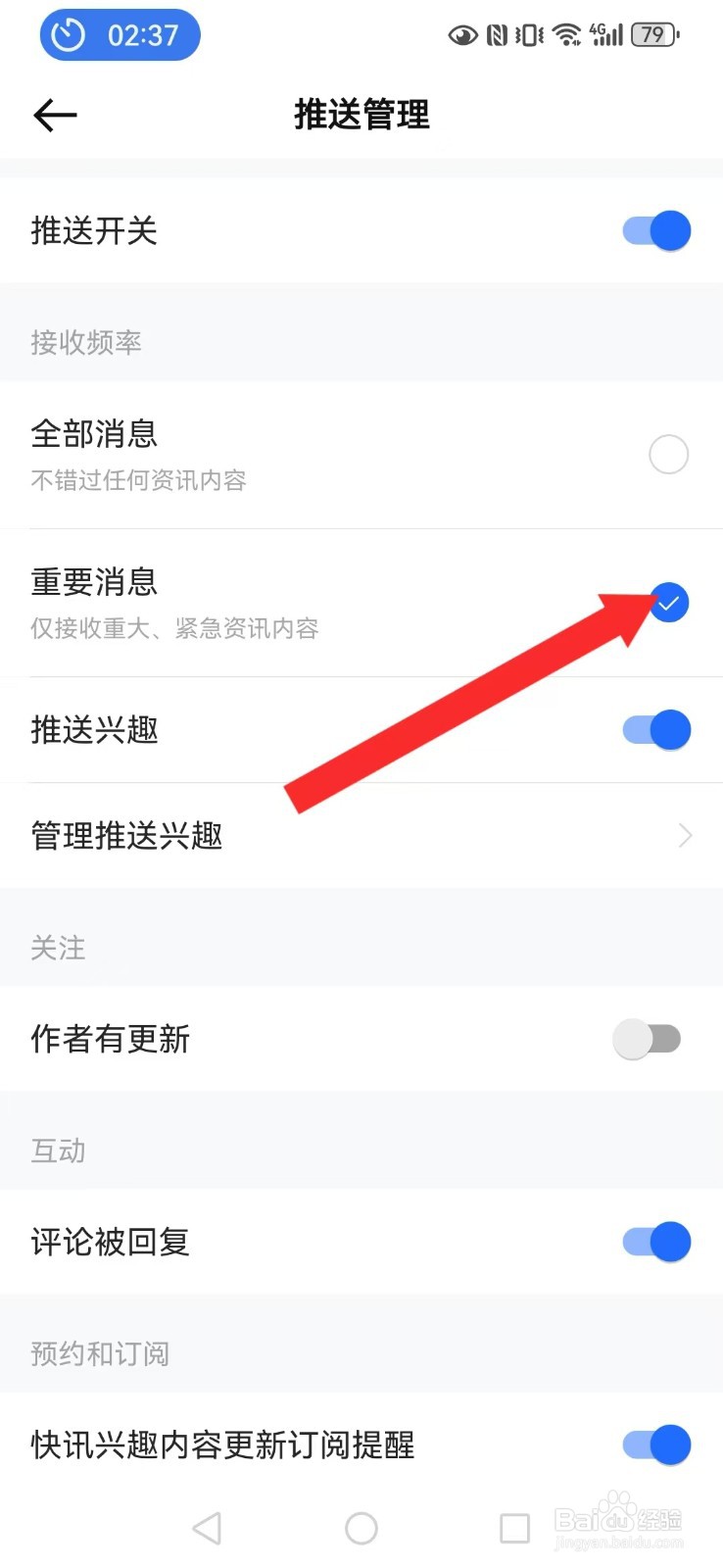Screen dimensions: 723x1568
Task: Tap the back triangle navigation button
Action: pos(207,1527)
